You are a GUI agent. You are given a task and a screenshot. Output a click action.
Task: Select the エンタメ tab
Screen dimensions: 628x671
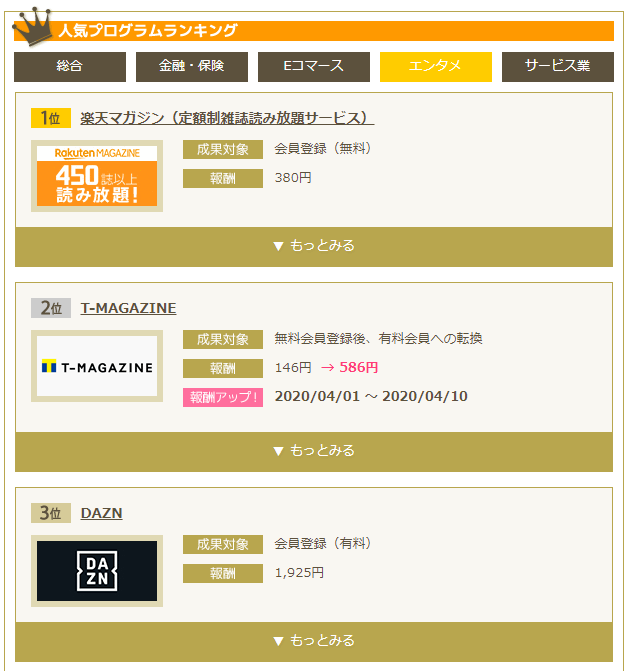point(435,67)
